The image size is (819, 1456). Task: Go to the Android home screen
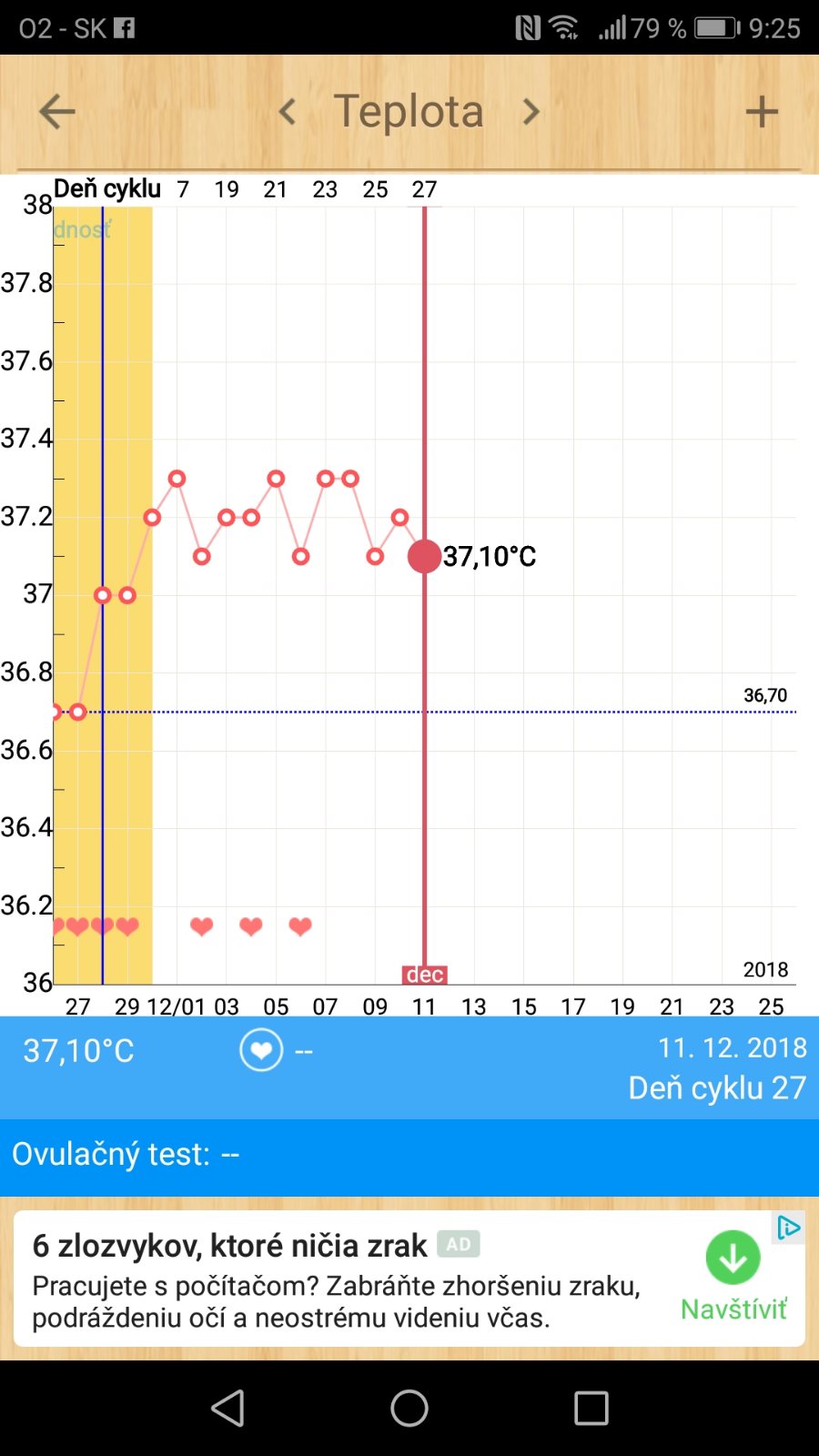(x=409, y=1408)
